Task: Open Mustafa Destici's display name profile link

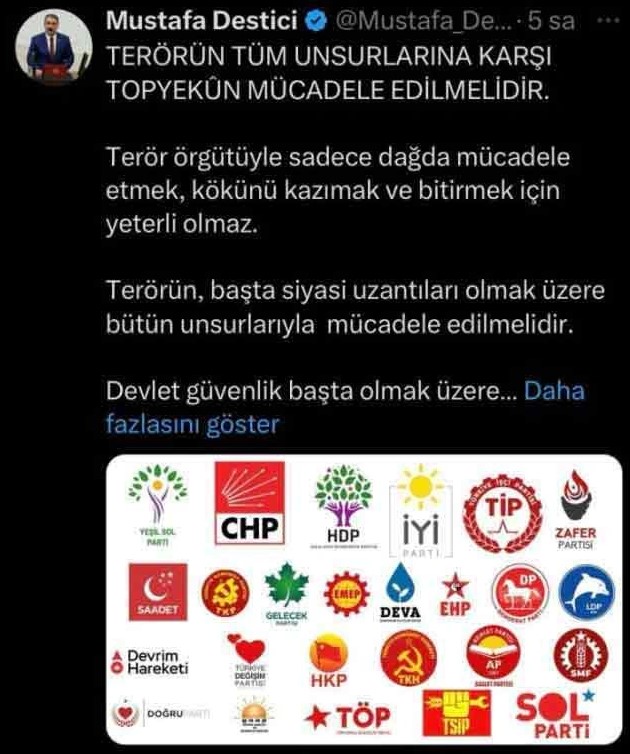Action: point(201,21)
